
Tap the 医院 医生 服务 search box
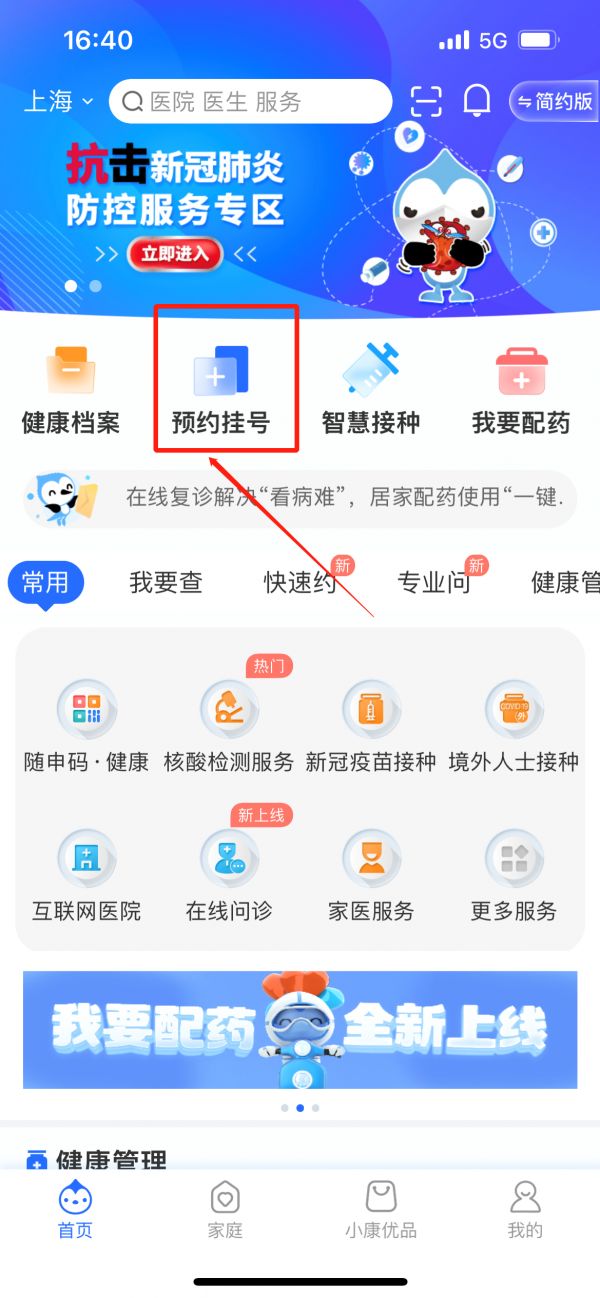[250, 101]
